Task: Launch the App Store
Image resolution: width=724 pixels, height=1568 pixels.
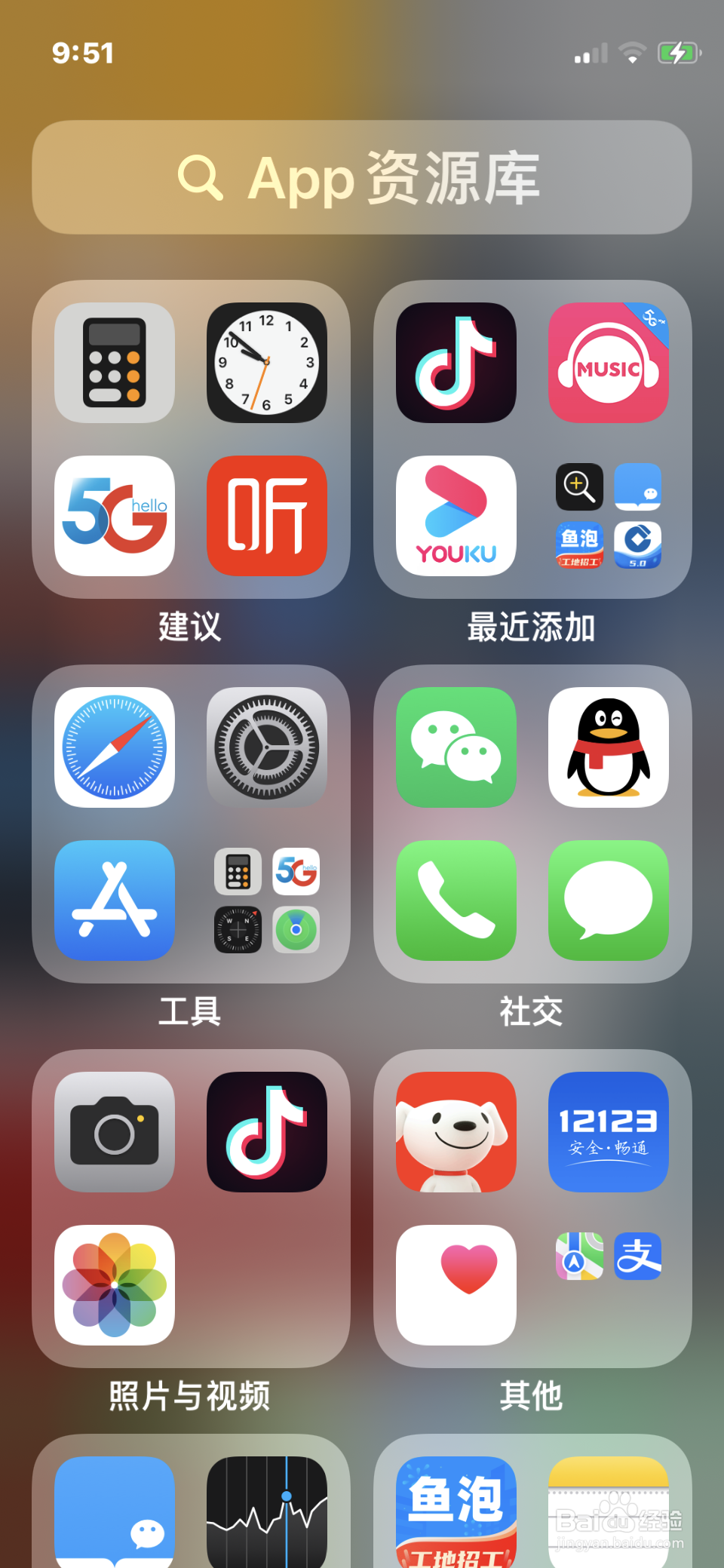Action: click(x=114, y=901)
